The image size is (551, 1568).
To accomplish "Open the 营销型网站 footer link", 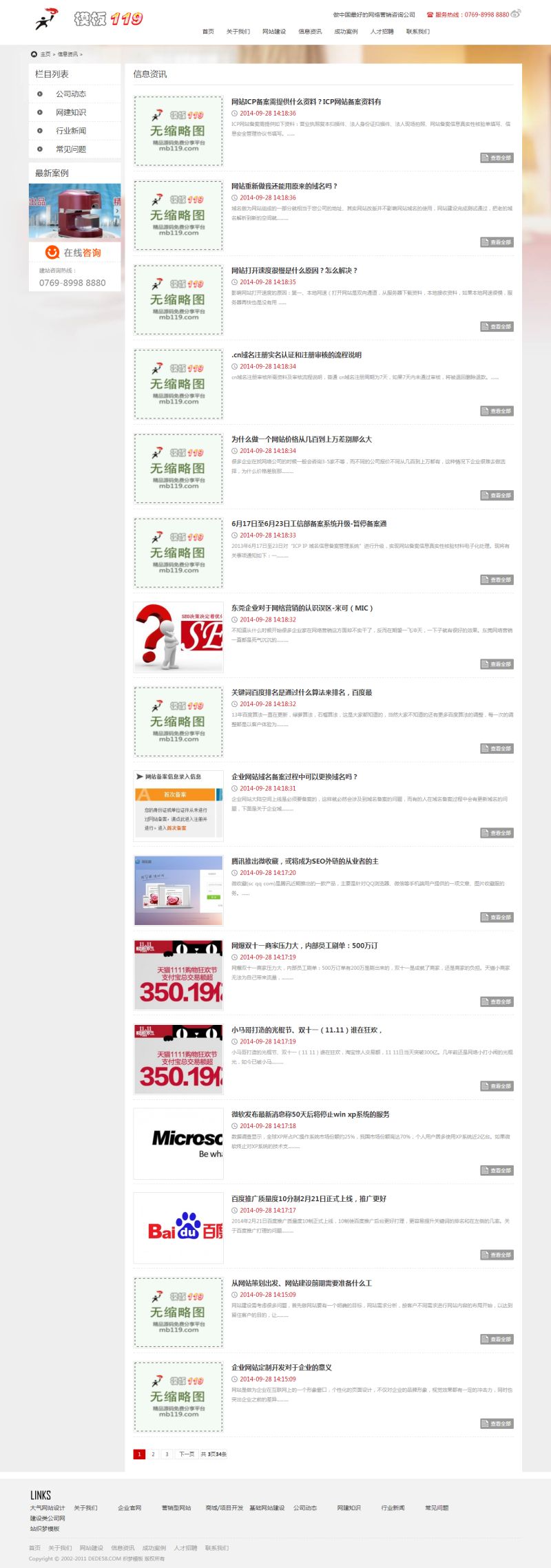I will [176, 1508].
